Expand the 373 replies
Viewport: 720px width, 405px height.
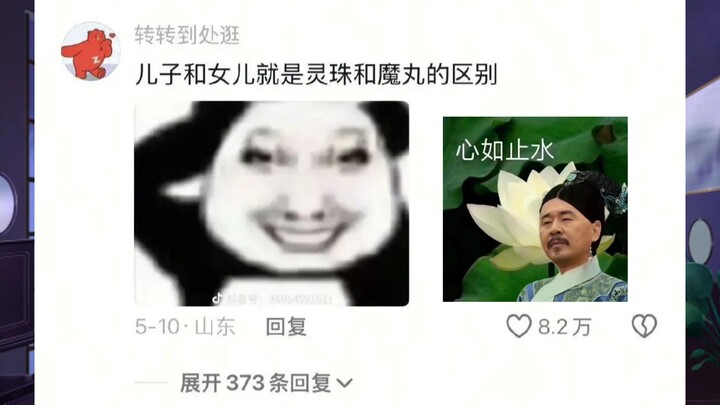pos(266,382)
